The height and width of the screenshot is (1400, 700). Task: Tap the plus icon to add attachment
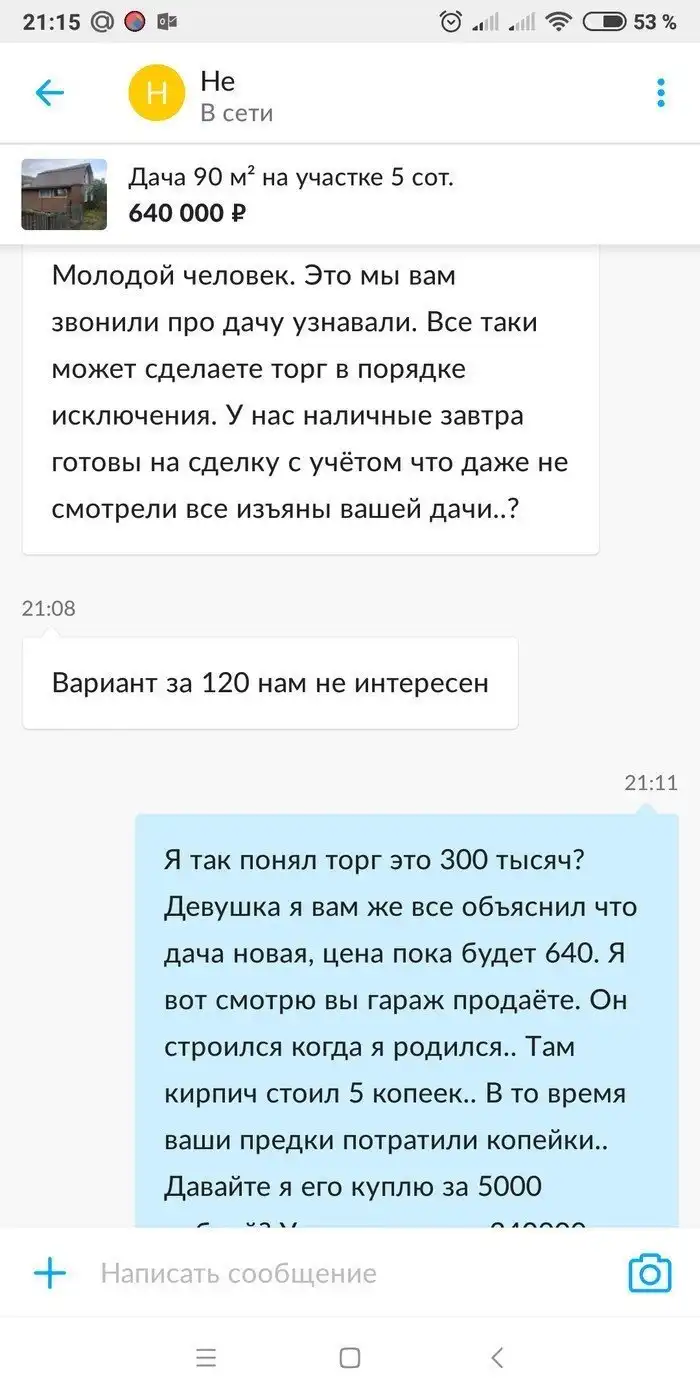click(x=49, y=1273)
